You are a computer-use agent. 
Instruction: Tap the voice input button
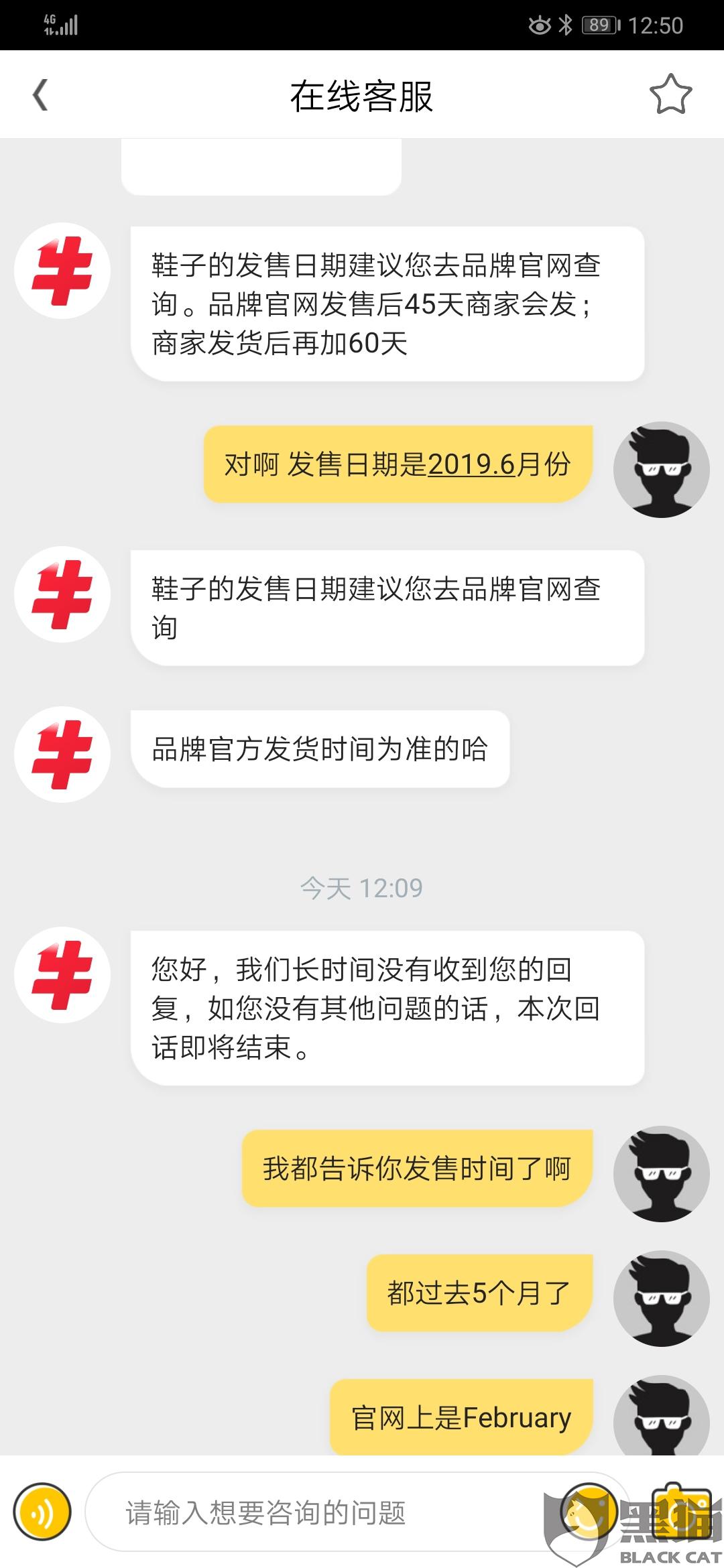click(43, 1512)
